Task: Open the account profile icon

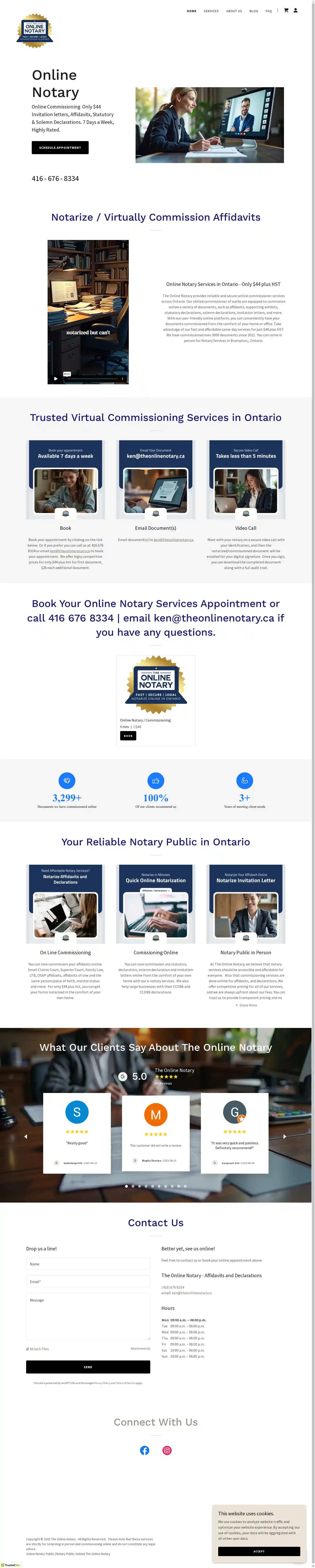Action: [295, 10]
